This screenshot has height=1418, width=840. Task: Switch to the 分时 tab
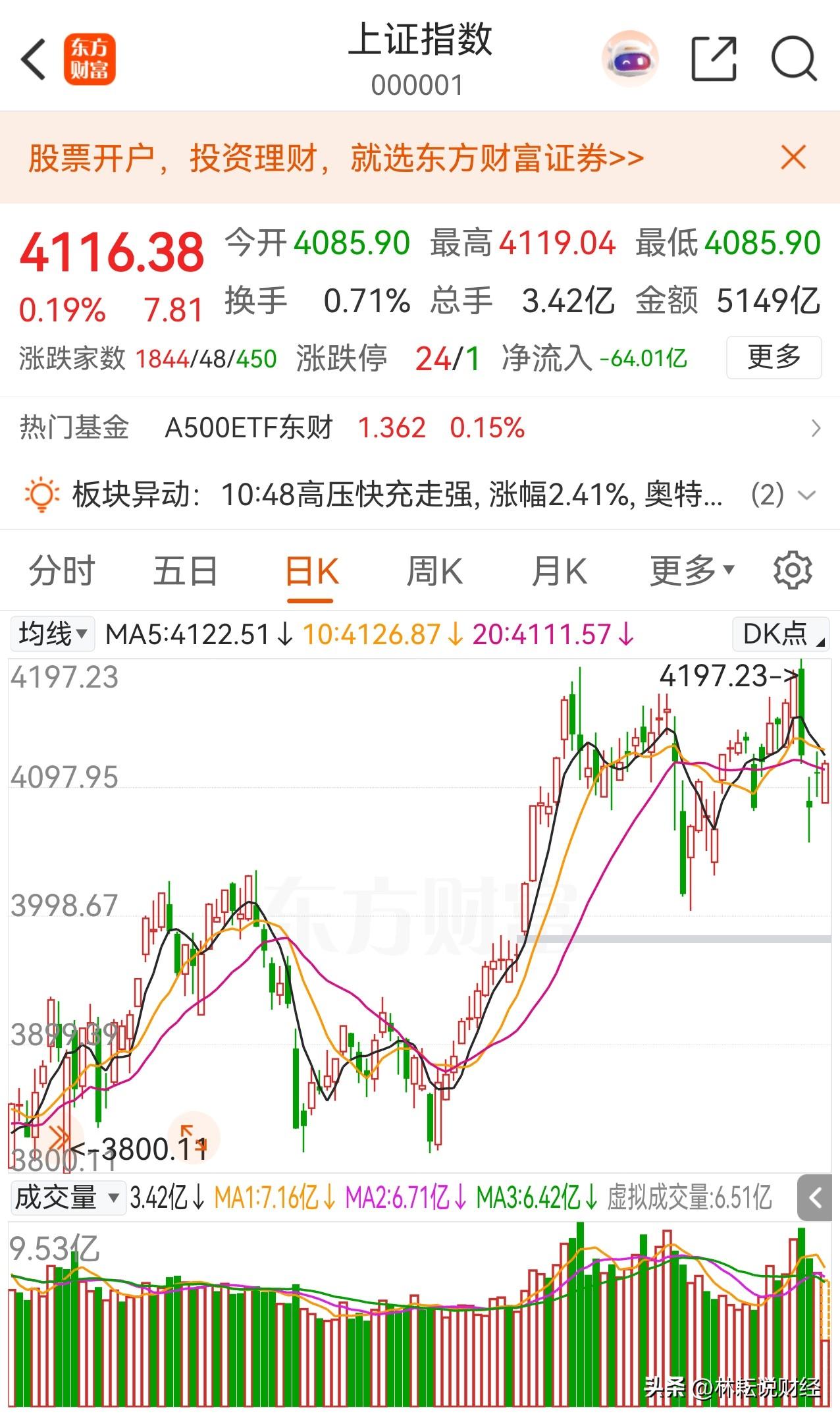[x=60, y=570]
